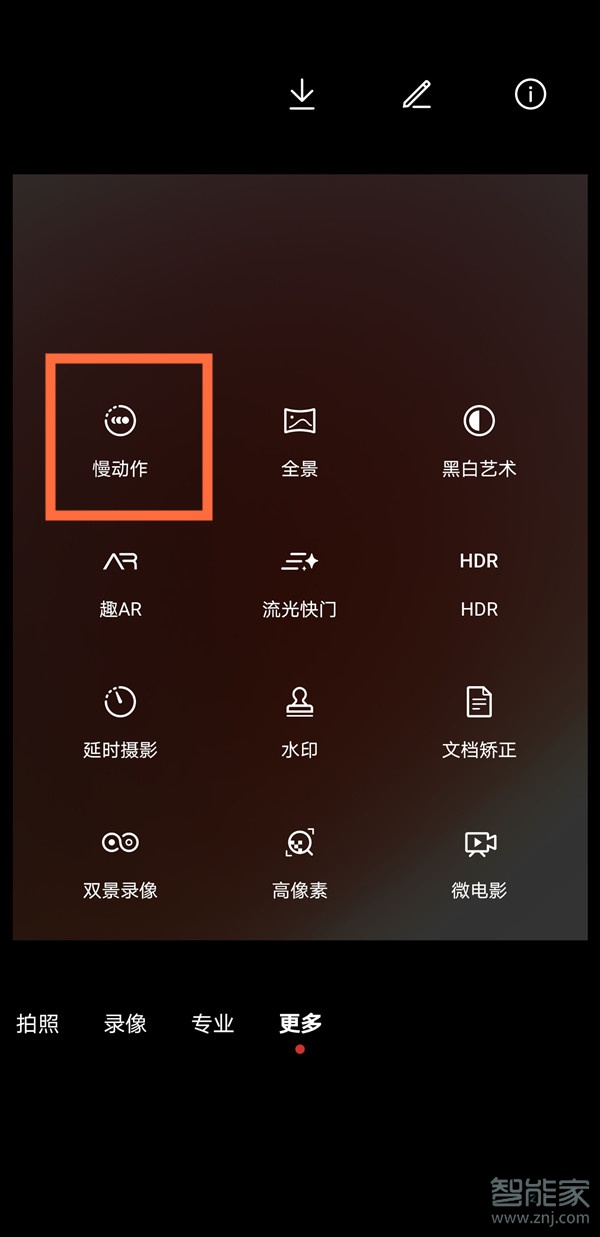Choose the 水印 watermark mode
This screenshot has width=600, height=1237.
pyautogui.click(x=300, y=721)
